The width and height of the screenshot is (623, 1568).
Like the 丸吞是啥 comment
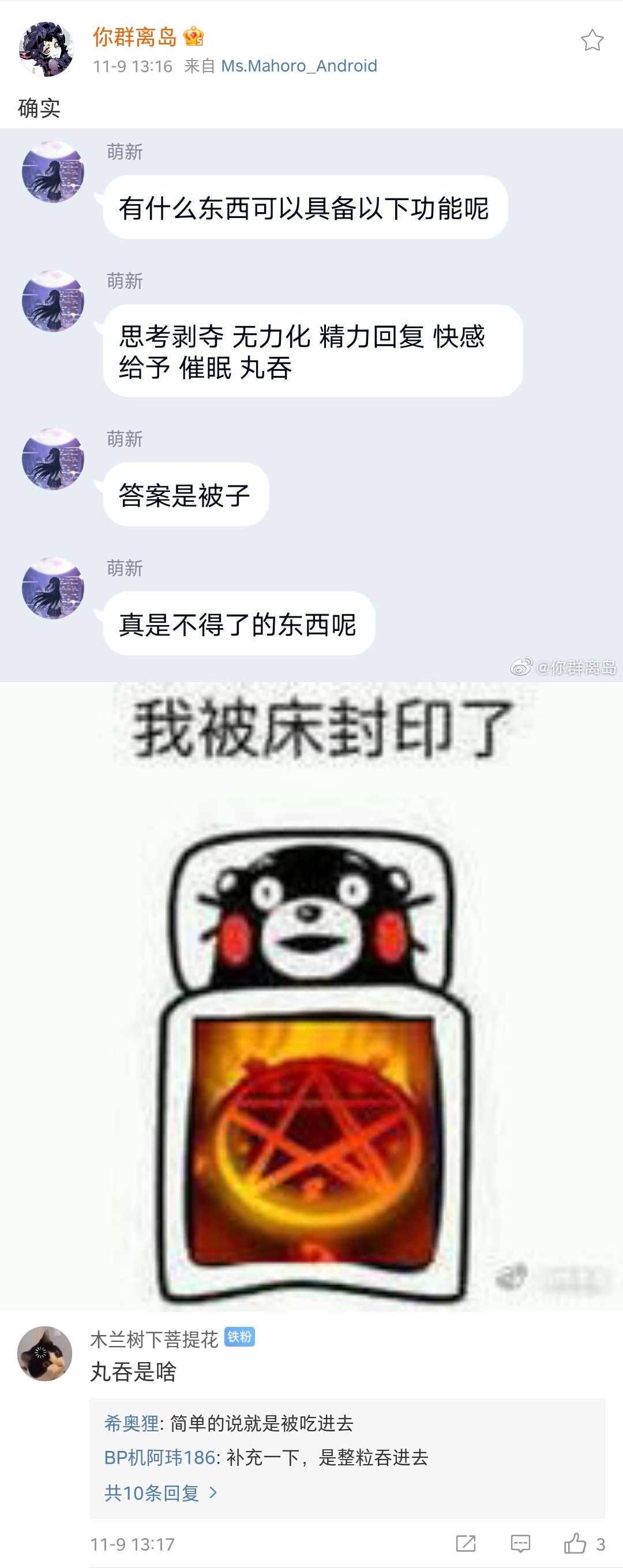576,1543
